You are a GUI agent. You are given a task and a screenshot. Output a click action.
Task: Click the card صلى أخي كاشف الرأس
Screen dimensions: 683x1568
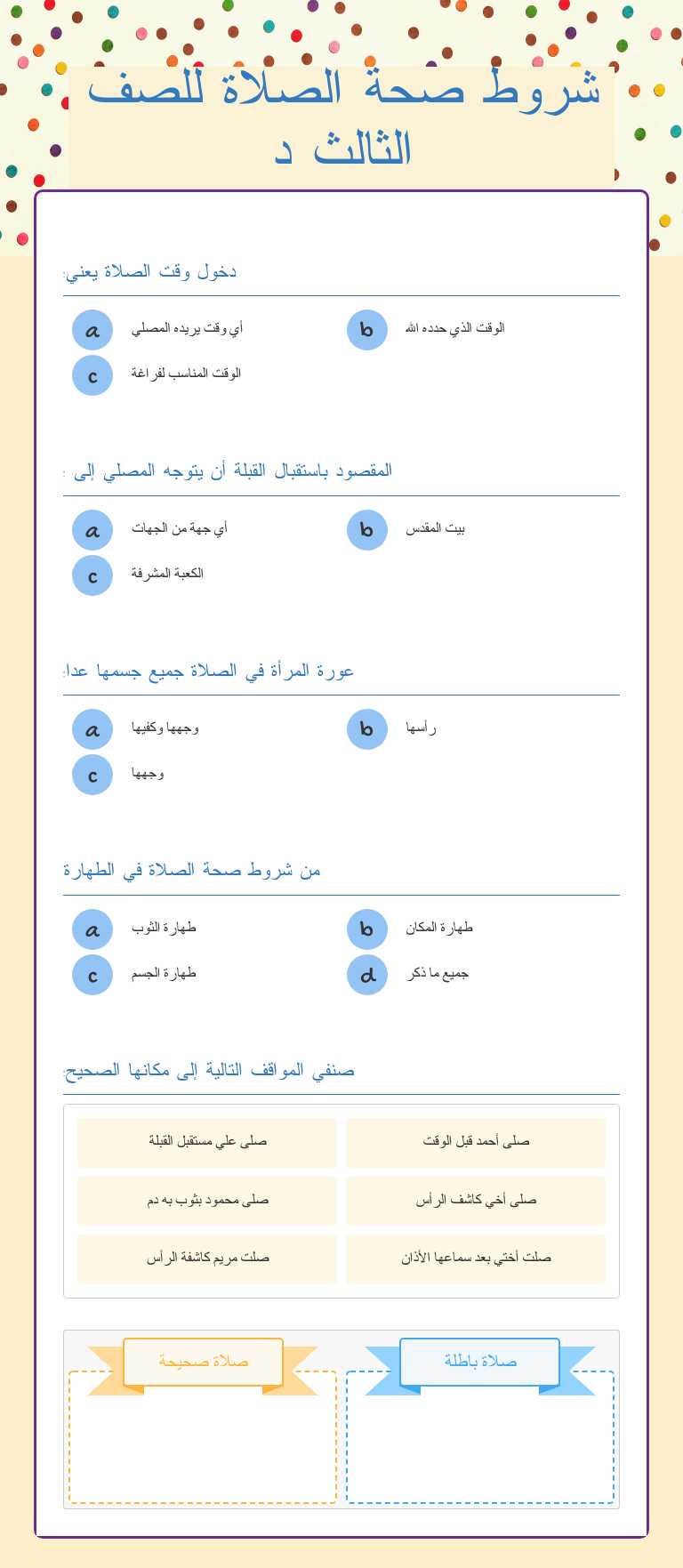476,1200
